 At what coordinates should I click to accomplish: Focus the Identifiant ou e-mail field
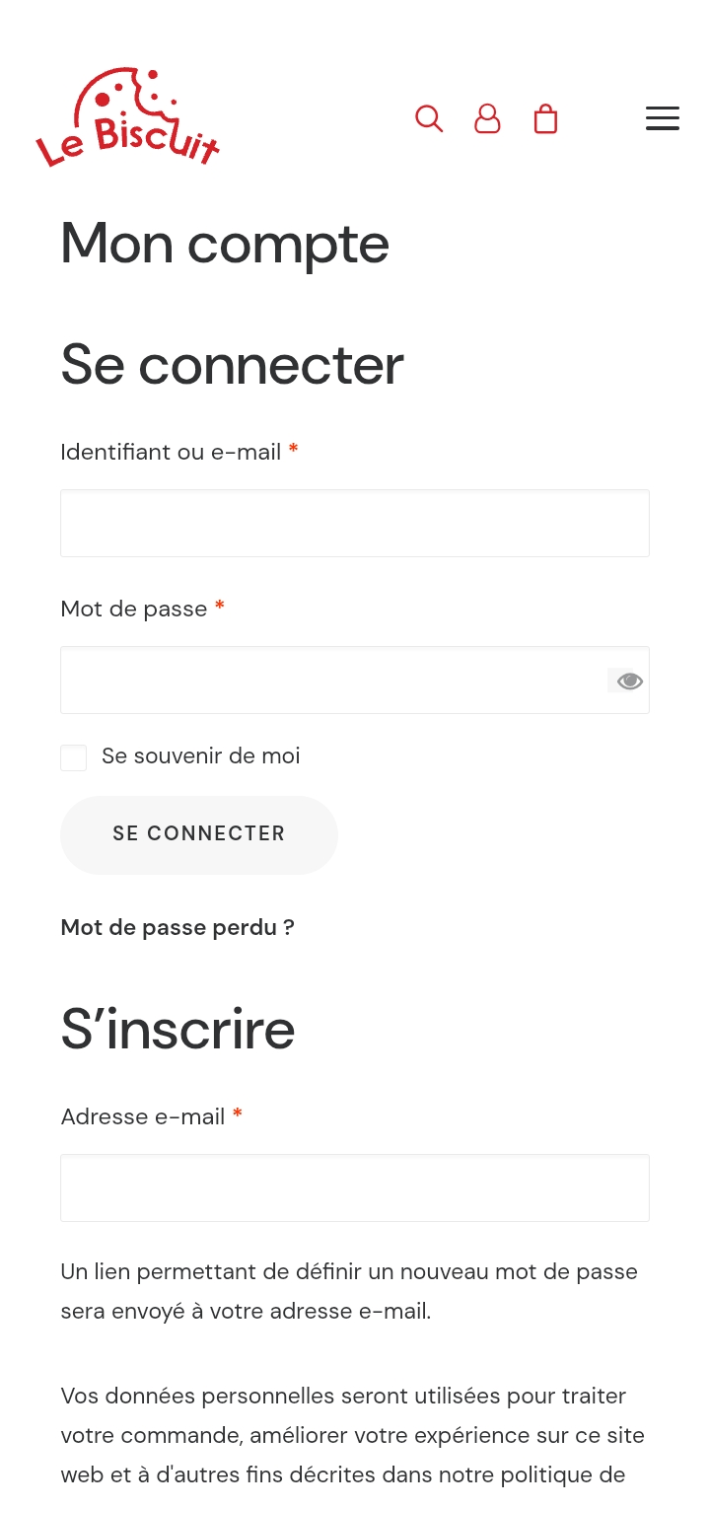pyautogui.click(x=355, y=523)
